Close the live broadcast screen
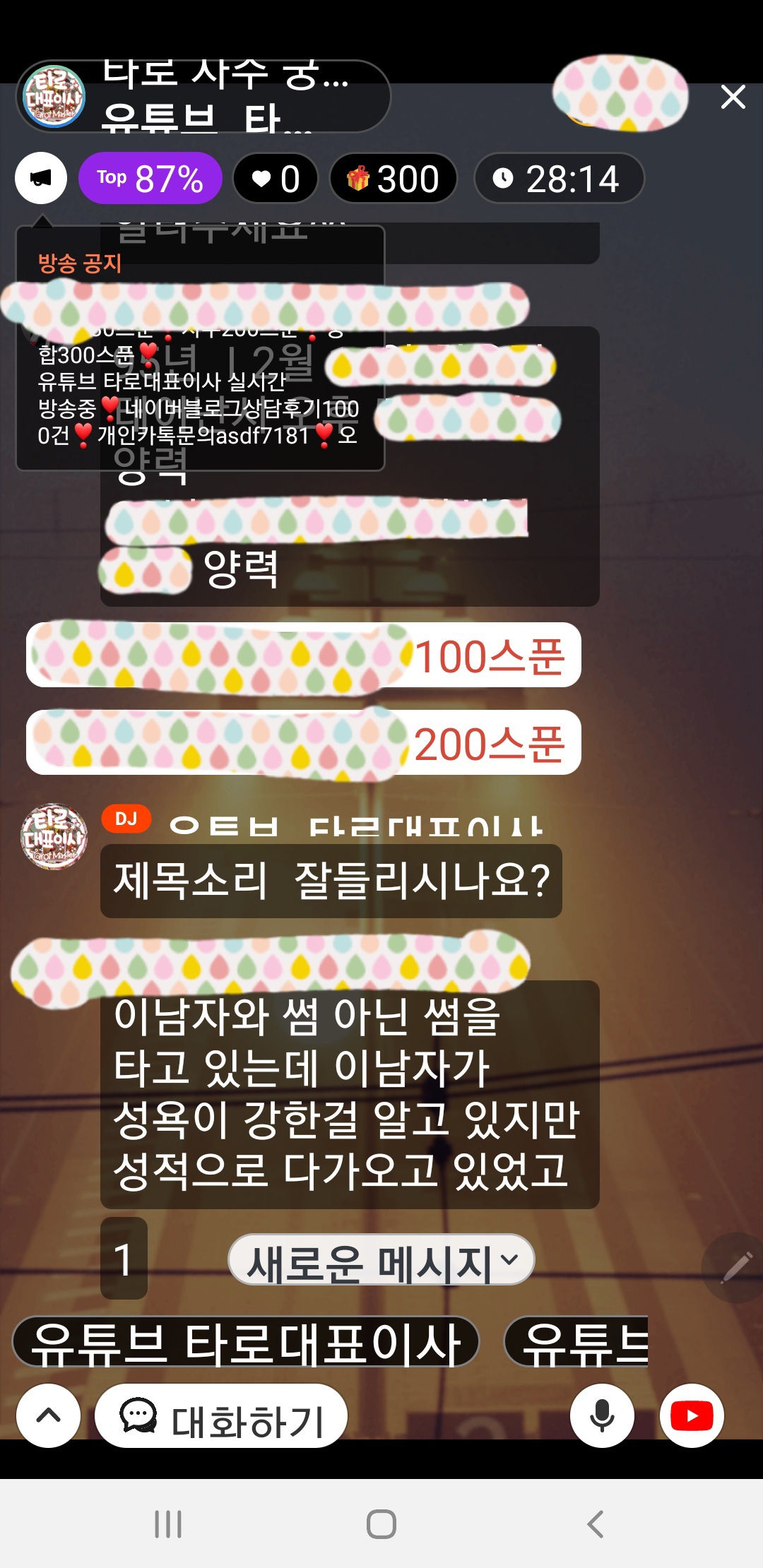Viewport: 763px width, 1568px height. pos(733,97)
